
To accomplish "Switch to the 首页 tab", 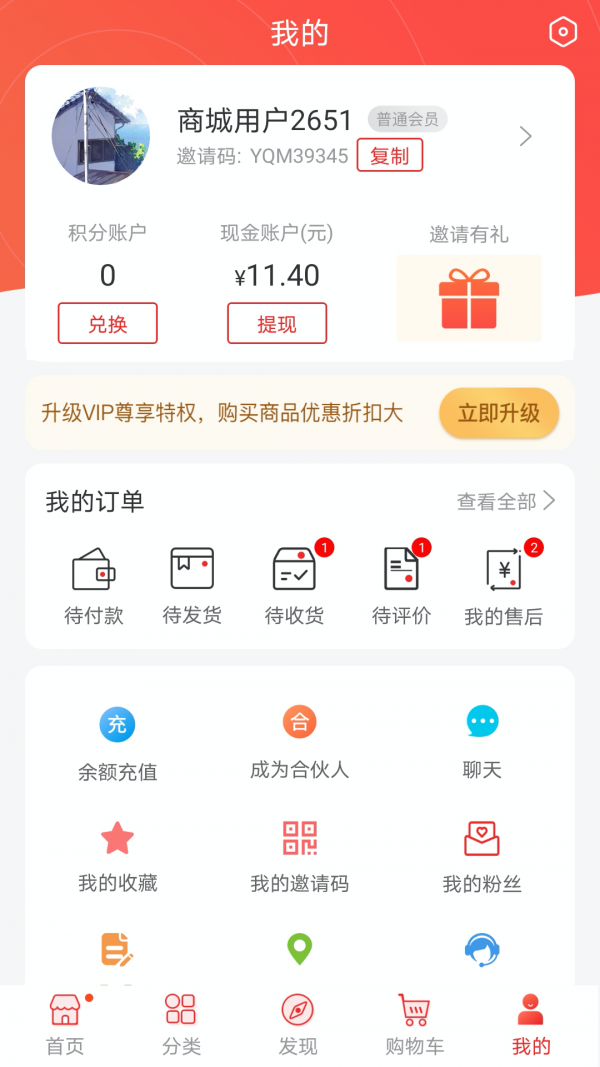I will point(65,1025).
